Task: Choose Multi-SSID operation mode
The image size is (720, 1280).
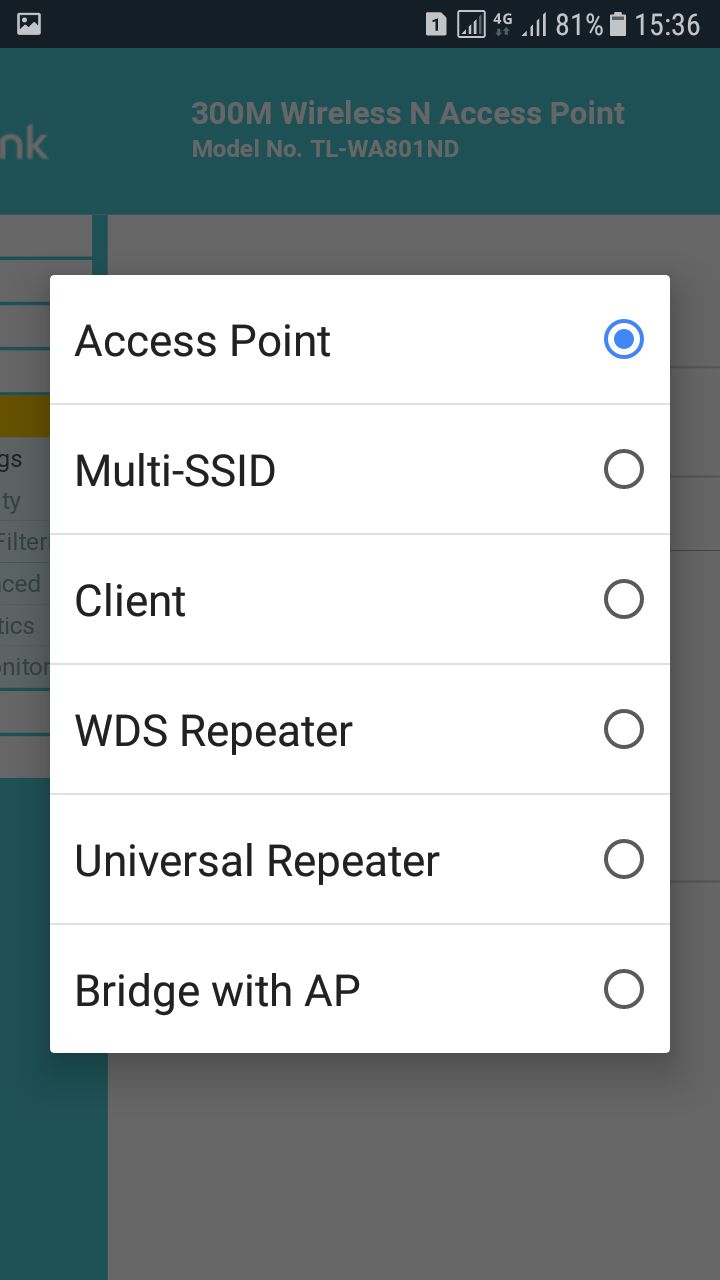Action: pyautogui.click(x=360, y=470)
